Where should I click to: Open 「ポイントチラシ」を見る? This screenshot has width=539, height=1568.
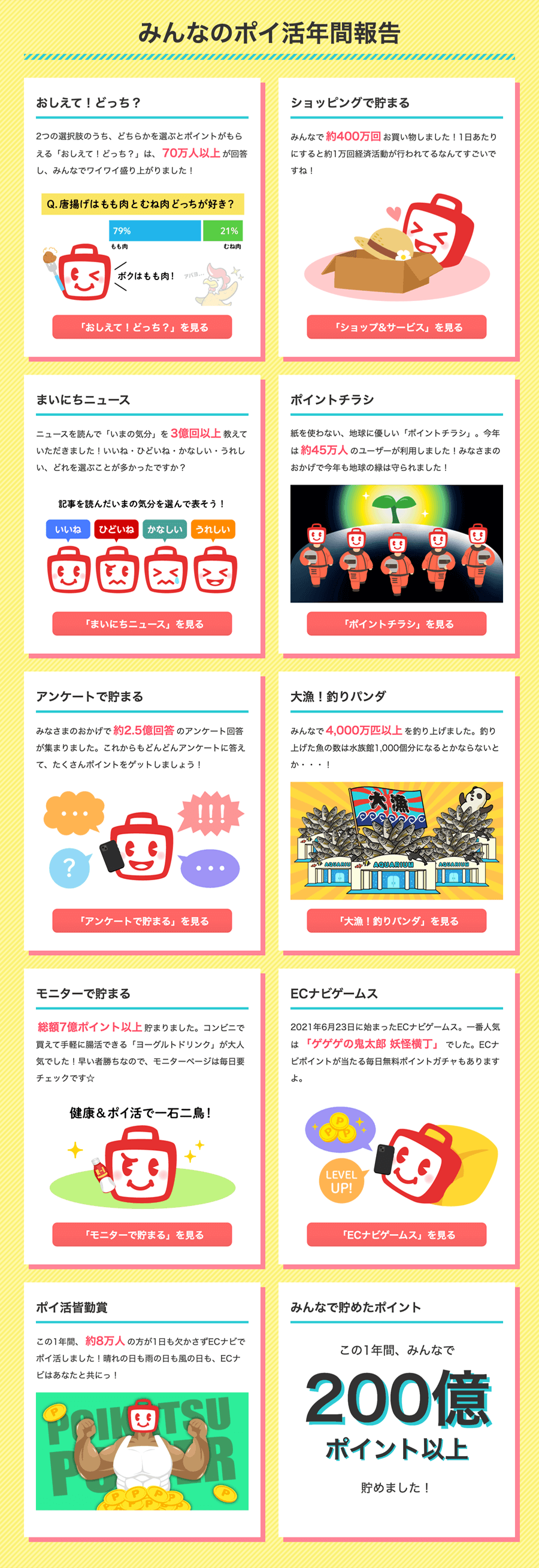[x=396, y=624]
